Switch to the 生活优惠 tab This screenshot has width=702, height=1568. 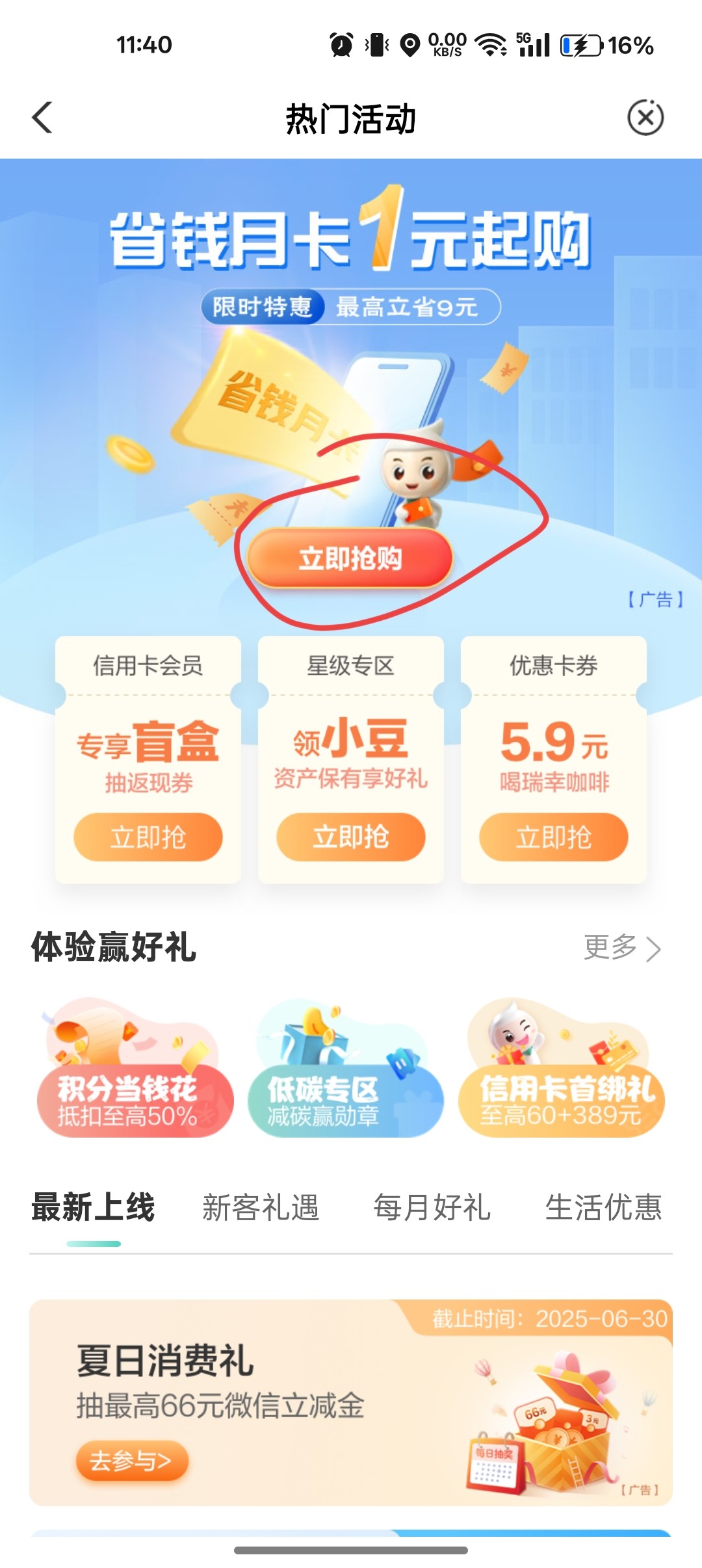603,1208
